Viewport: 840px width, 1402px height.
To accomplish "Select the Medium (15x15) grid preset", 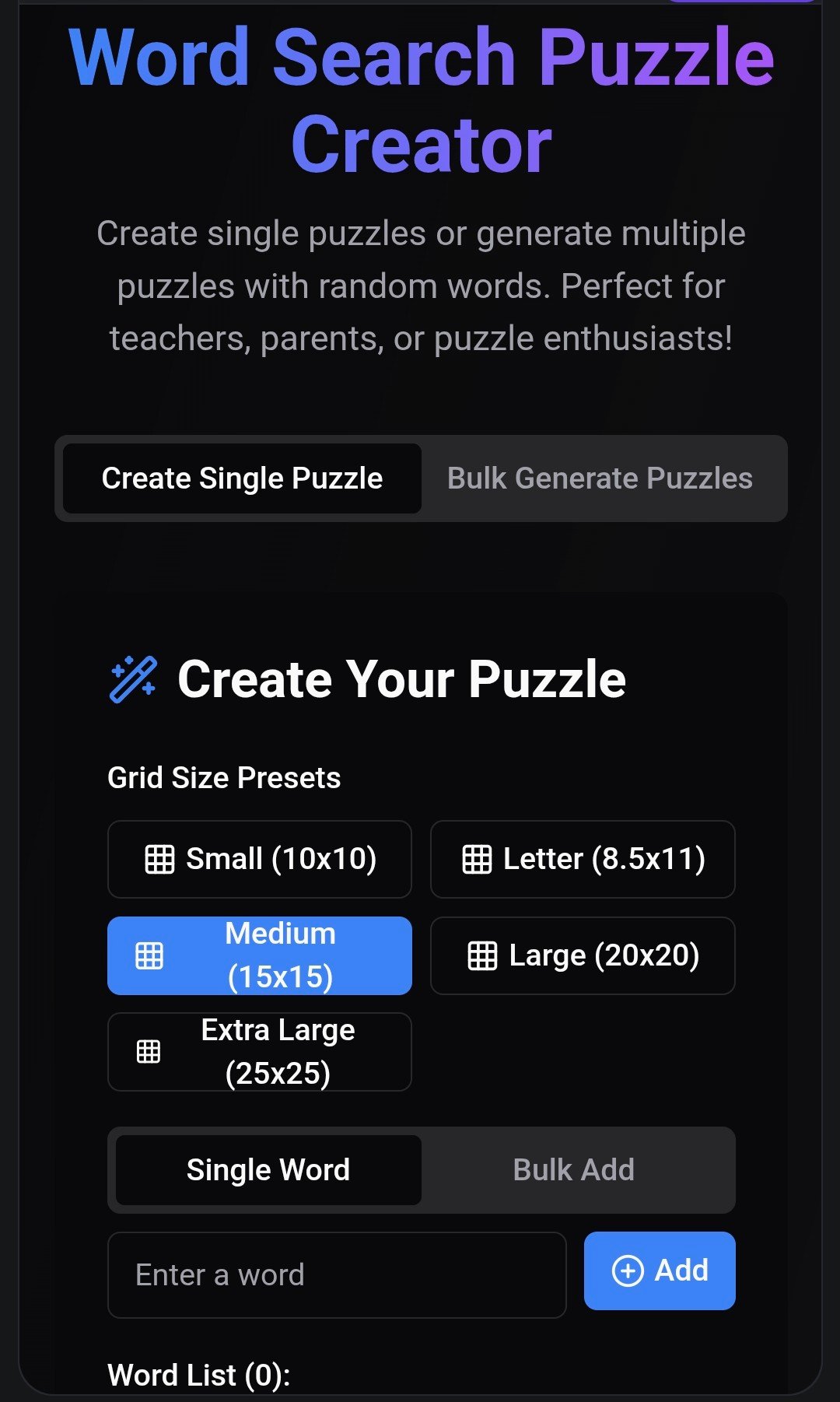I will click(260, 955).
